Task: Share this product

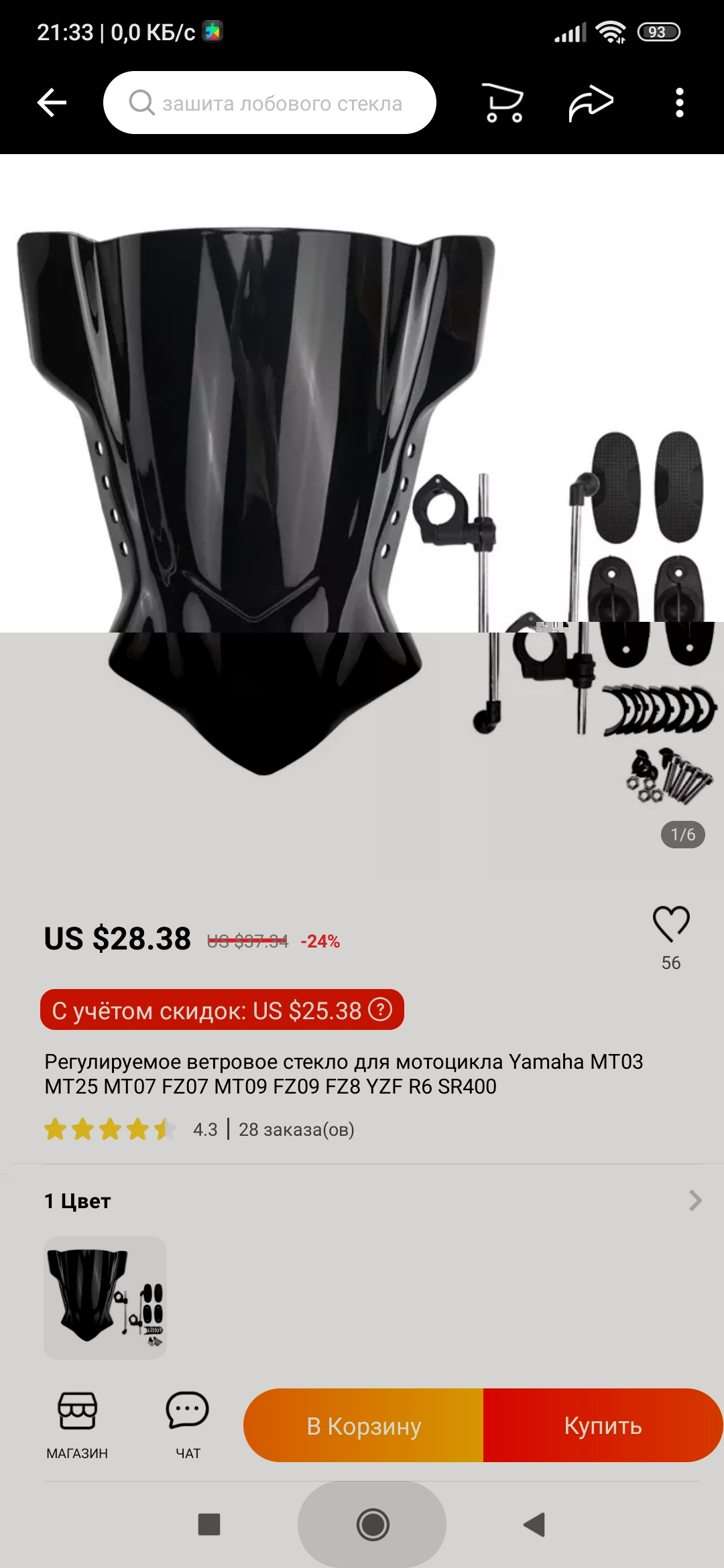Action: coord(591,103)
